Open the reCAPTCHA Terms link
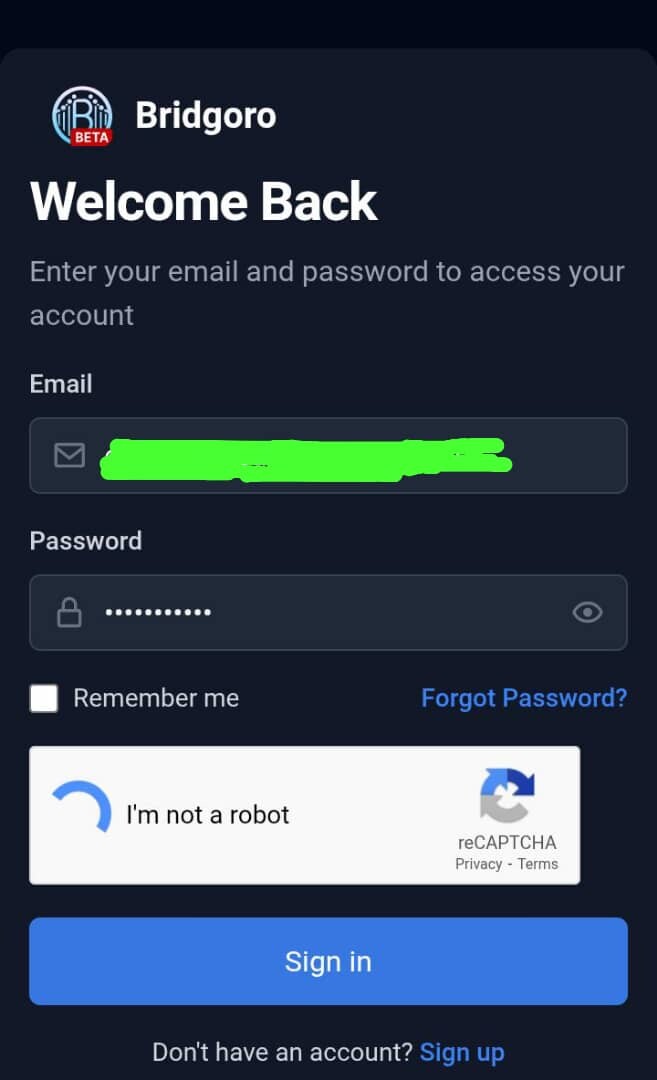Image resolution: width=657 pixels, height=1080 pixels. [538, 864]
